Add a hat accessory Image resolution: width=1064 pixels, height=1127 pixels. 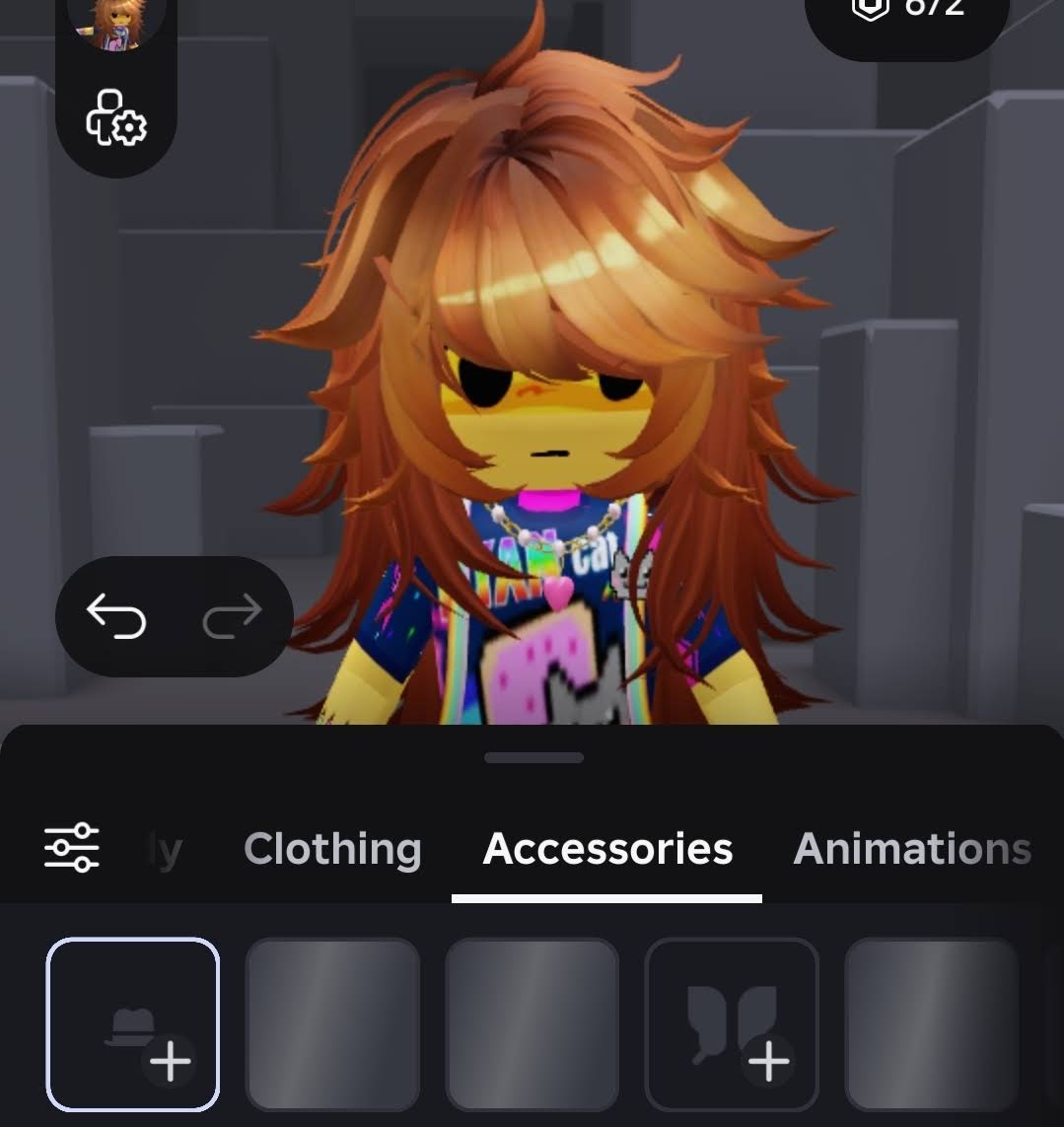click(x=133, y=1024)
